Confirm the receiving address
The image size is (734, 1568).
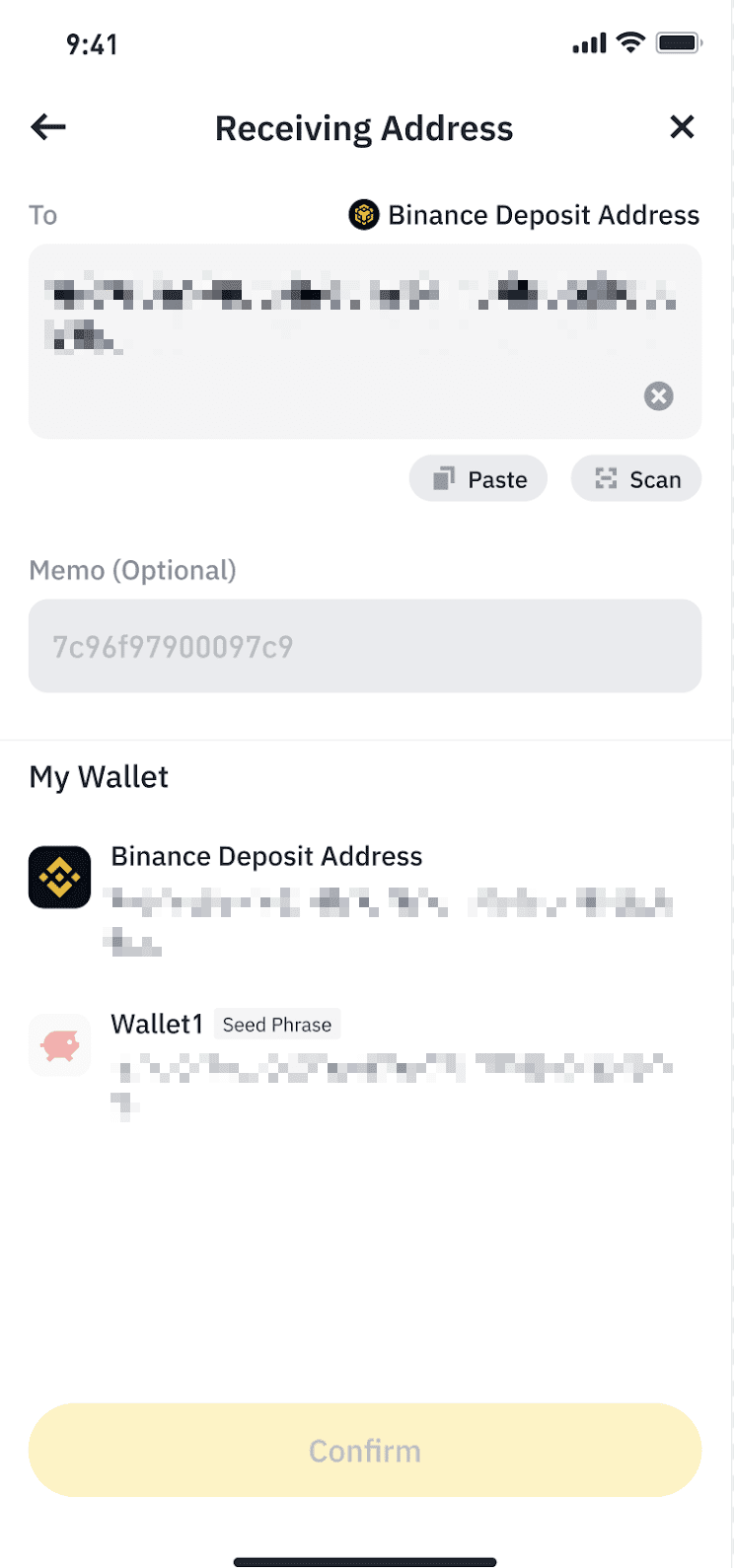(365, 1451)
